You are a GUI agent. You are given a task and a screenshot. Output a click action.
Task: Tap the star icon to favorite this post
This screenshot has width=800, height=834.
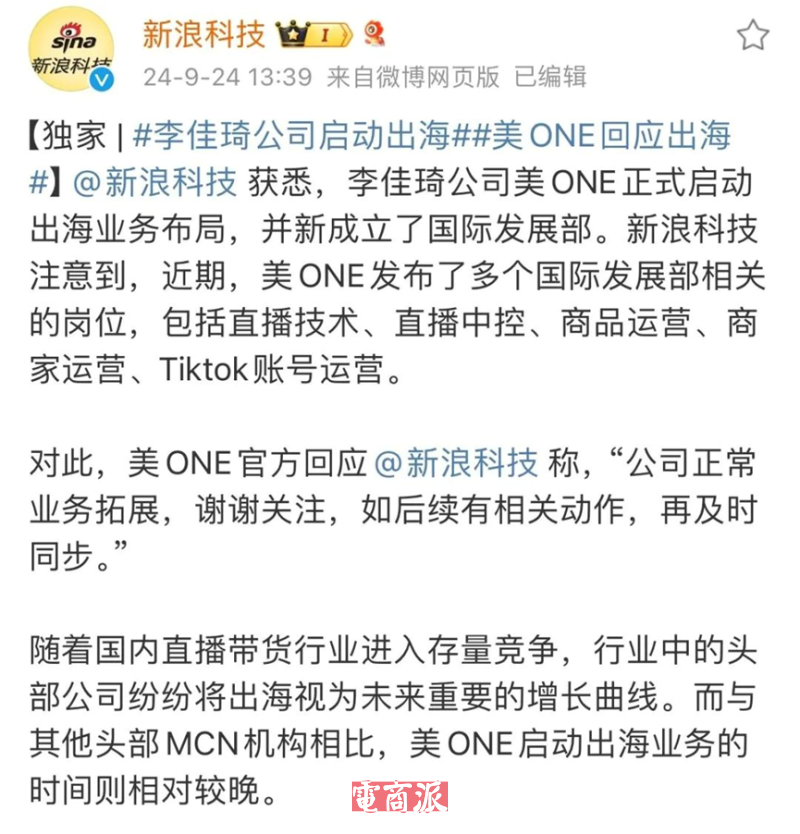tap(753, 36)
